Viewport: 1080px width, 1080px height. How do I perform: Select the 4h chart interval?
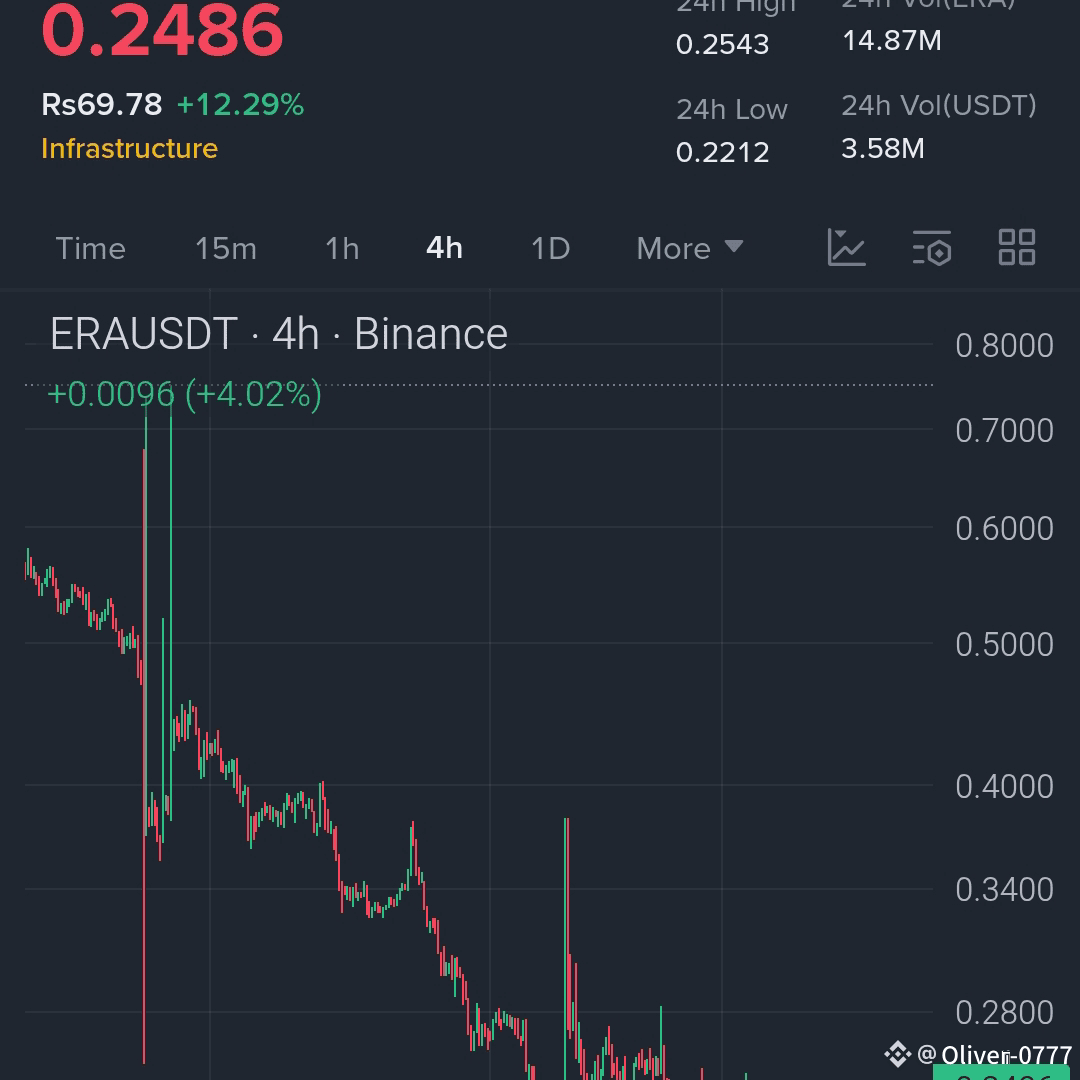point(444,248)
